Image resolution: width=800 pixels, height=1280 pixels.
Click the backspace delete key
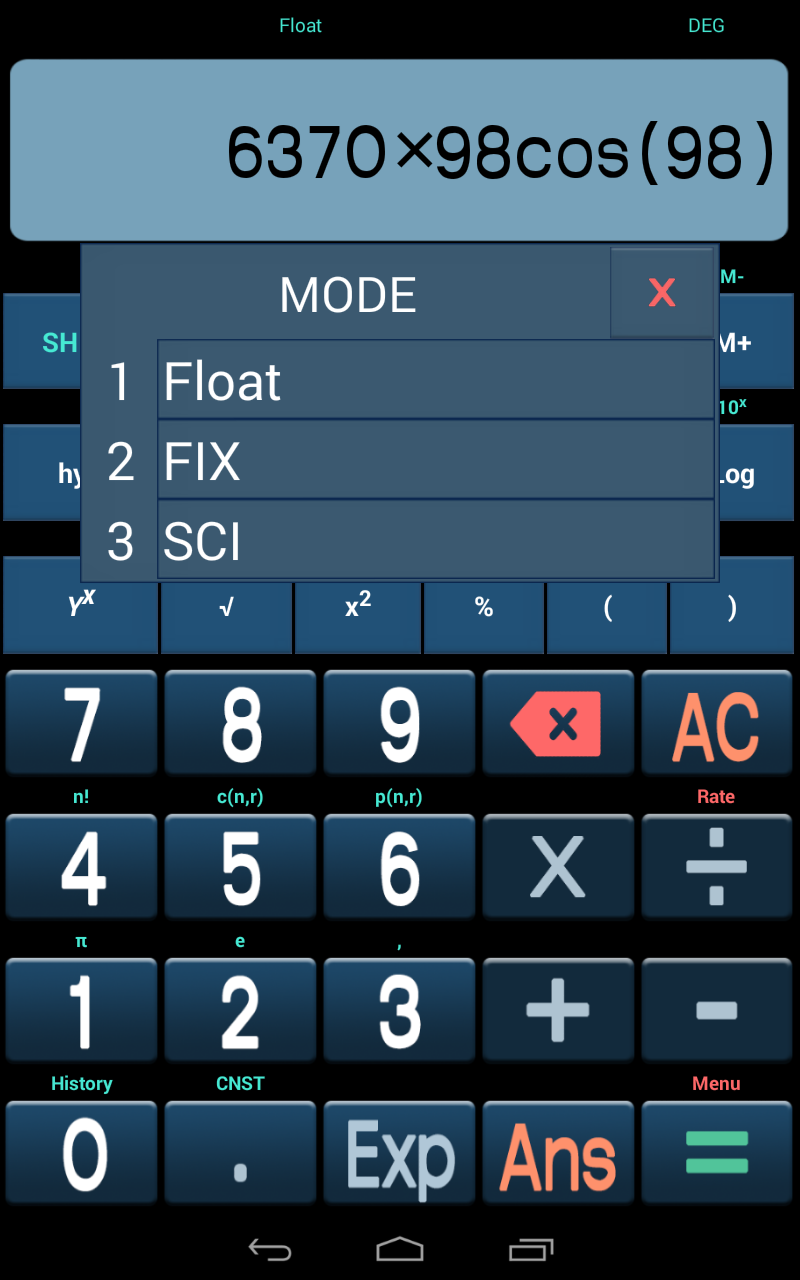[x=558, y=722]
